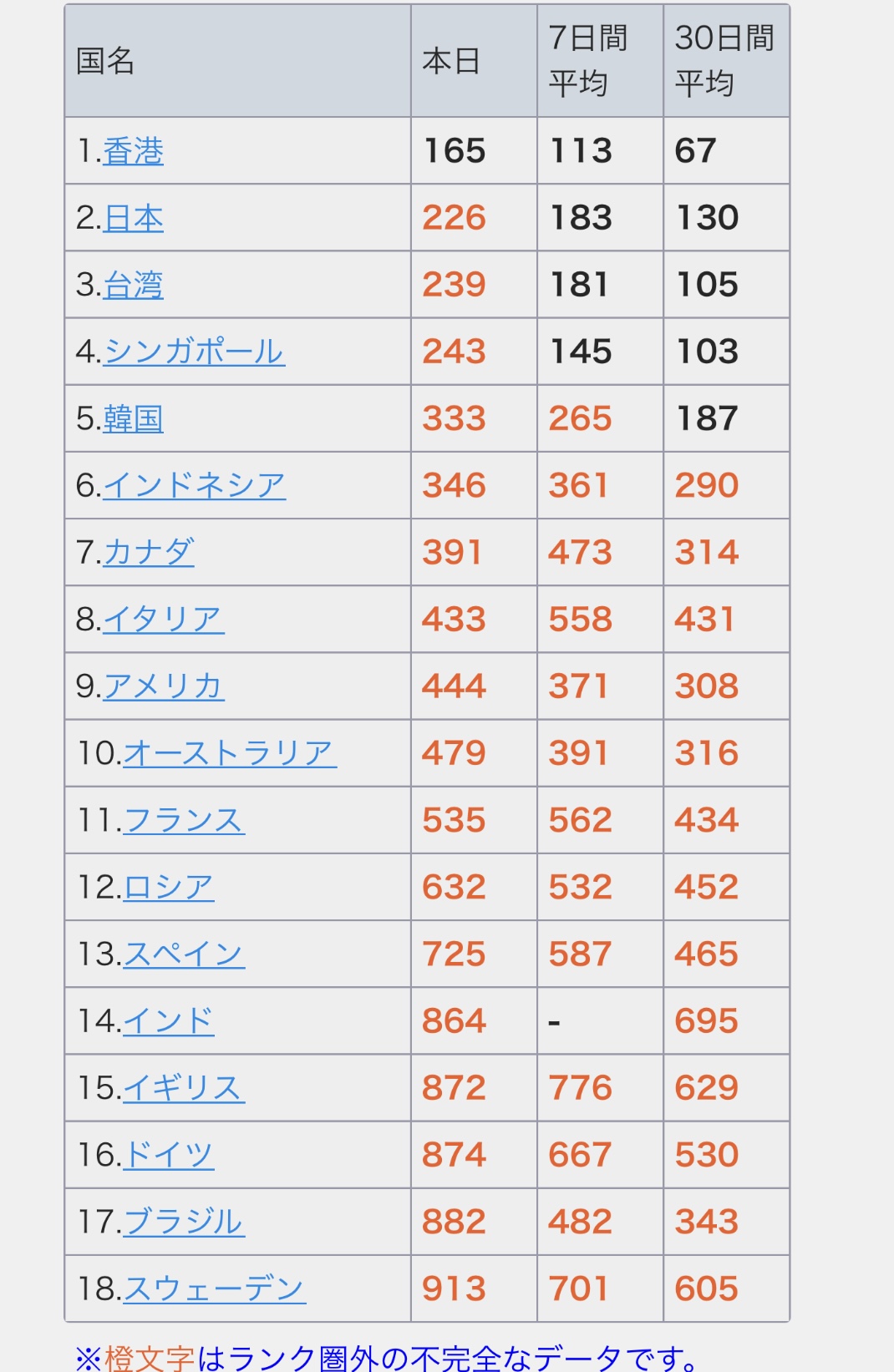Open the インド link
The width and height of the screenshot is (894, 1372).
pyautogui.click(x=169, y=1020)
